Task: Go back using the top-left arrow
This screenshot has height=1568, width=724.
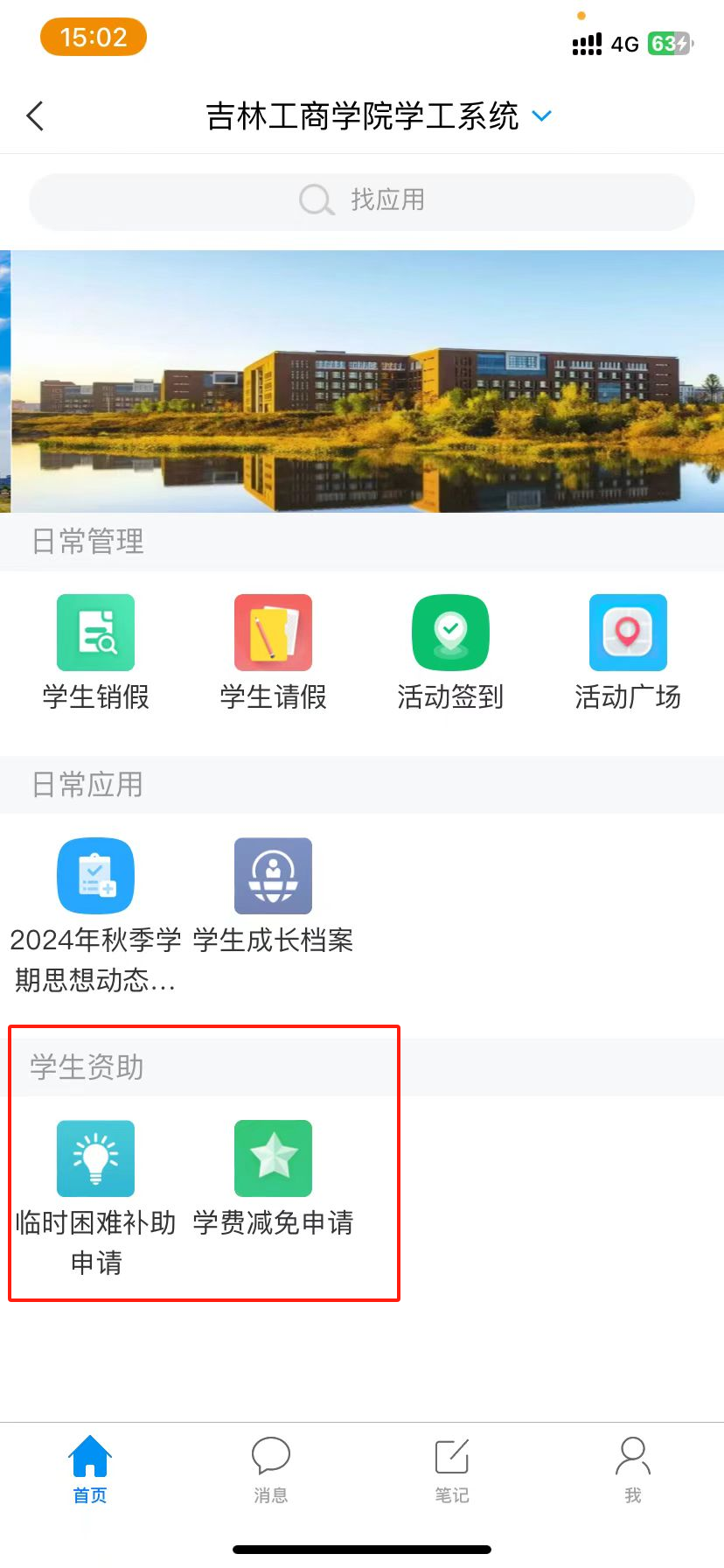Action: 36,116
